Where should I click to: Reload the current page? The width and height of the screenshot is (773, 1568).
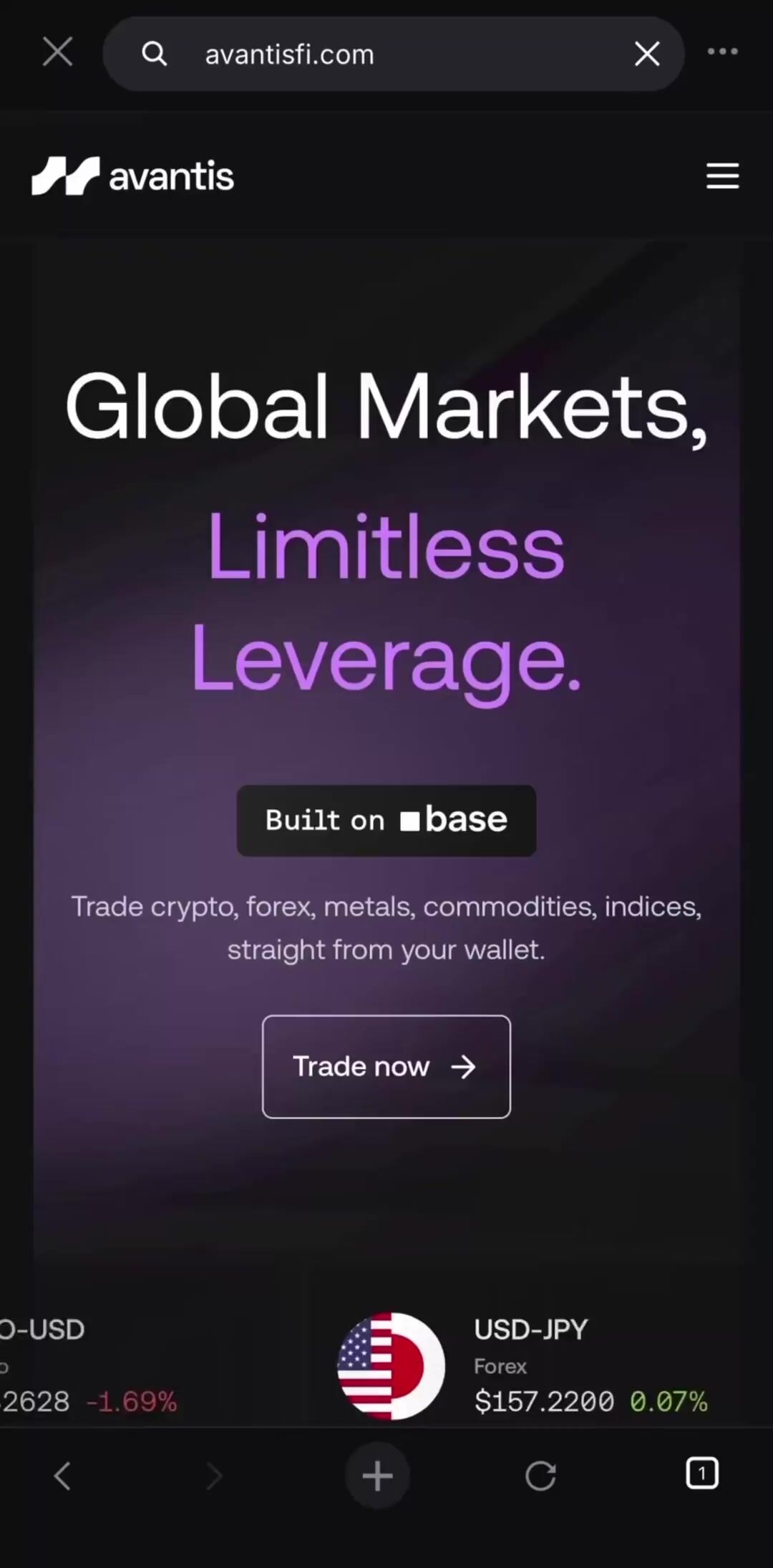click(x=540, y=1476)
